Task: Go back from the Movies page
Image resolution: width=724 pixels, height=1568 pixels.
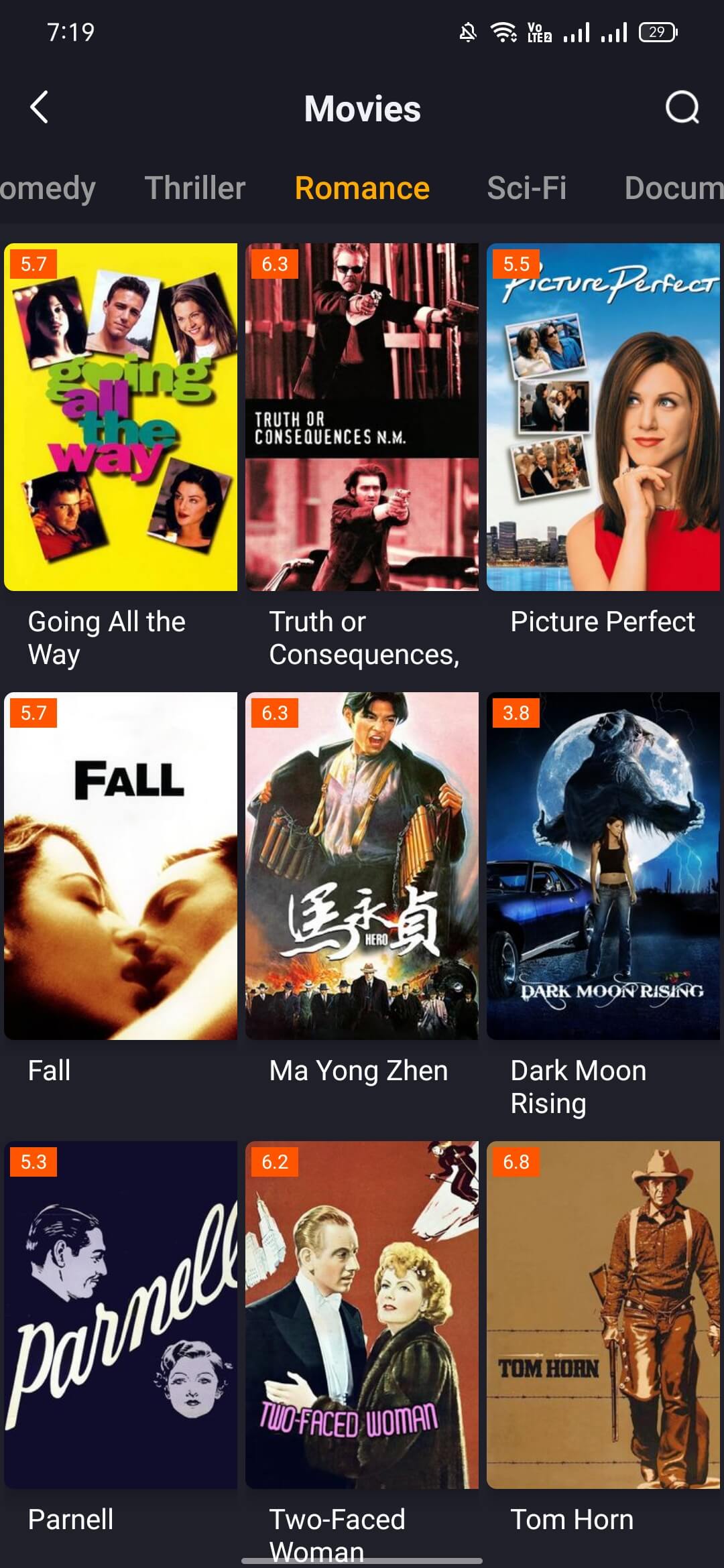Action: tap(40, 108)
